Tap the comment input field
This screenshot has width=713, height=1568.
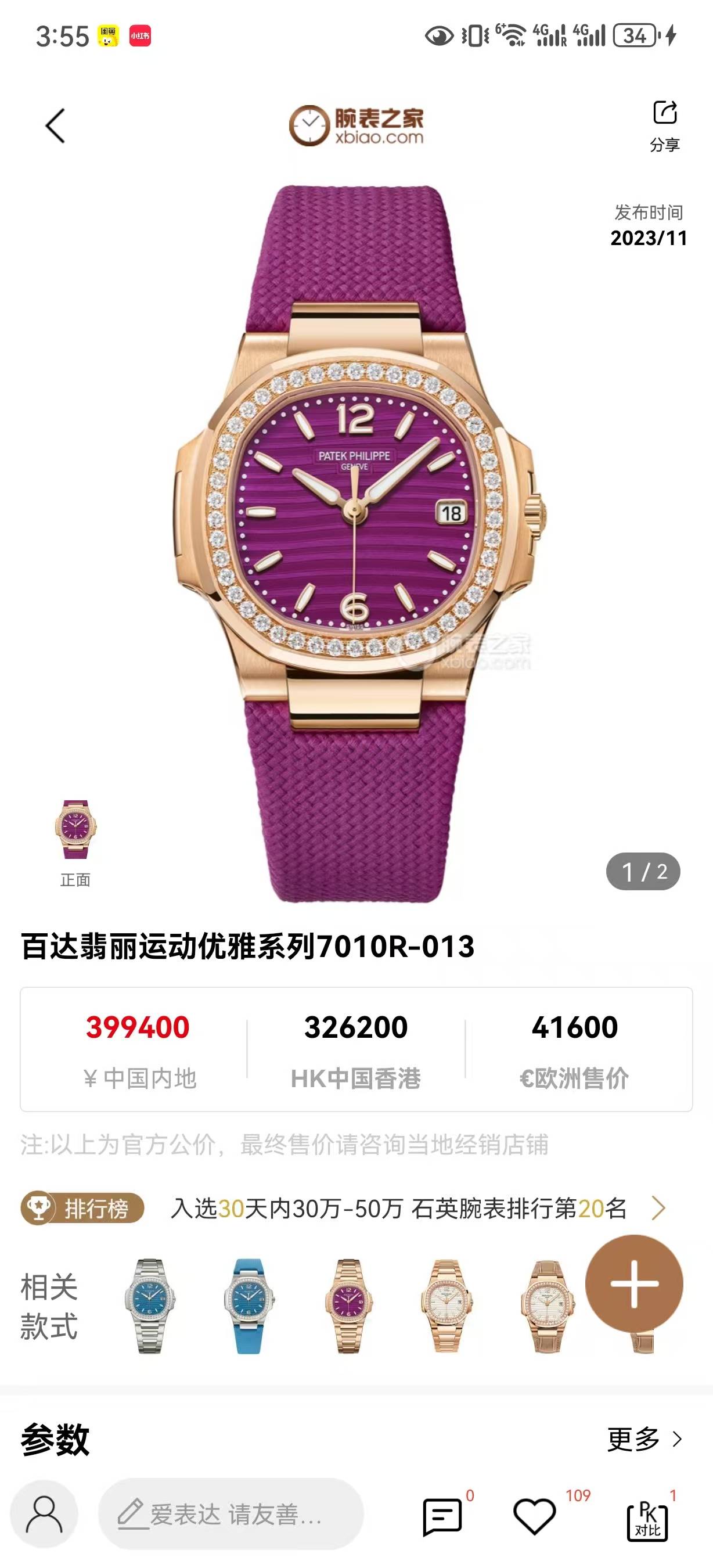tap(231, 1515)
